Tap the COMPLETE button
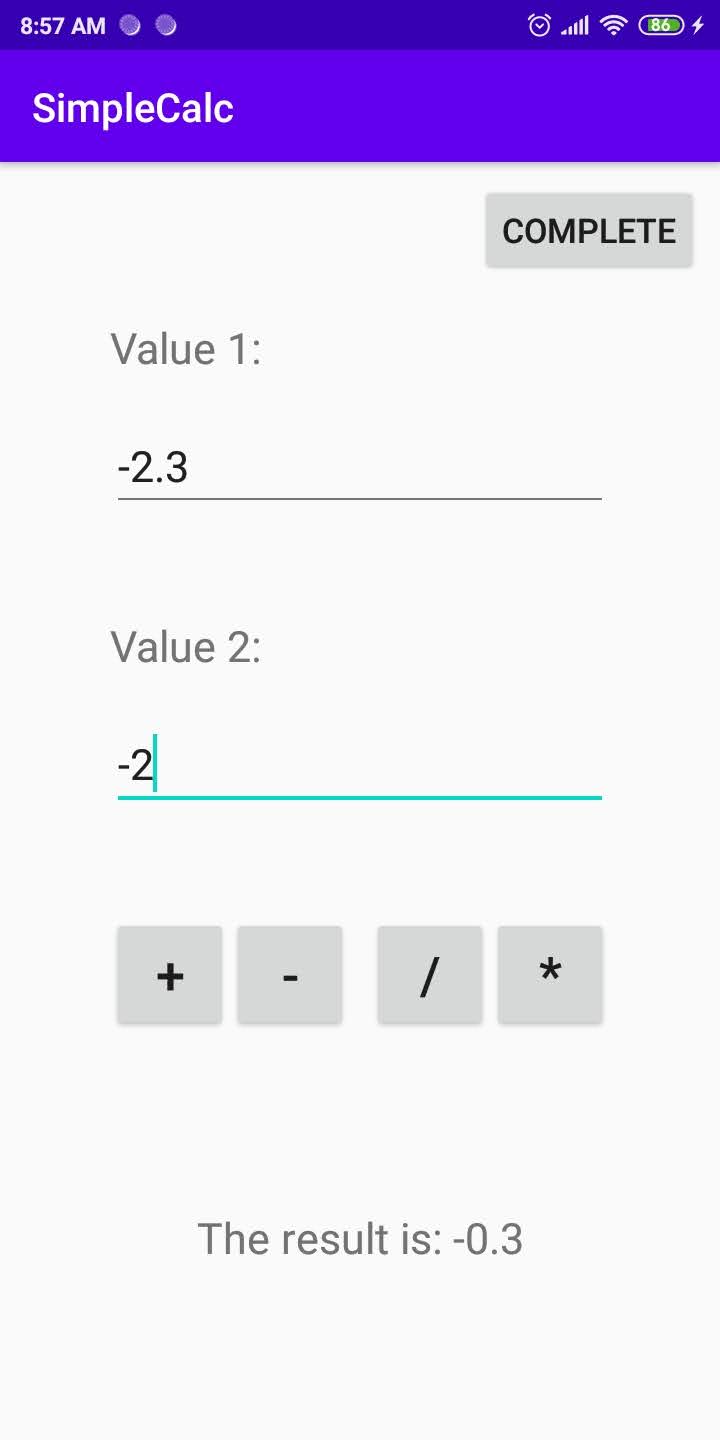The width and height of the screenshot is (720, 1440). (x=589, y=230)
